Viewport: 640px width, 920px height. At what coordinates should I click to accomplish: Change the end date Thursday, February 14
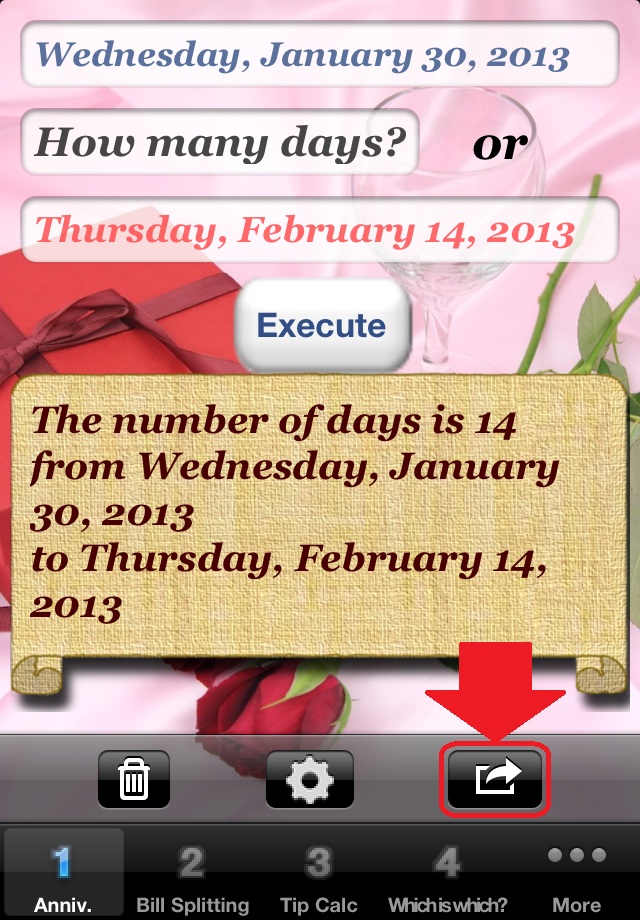tap(319, 230)
